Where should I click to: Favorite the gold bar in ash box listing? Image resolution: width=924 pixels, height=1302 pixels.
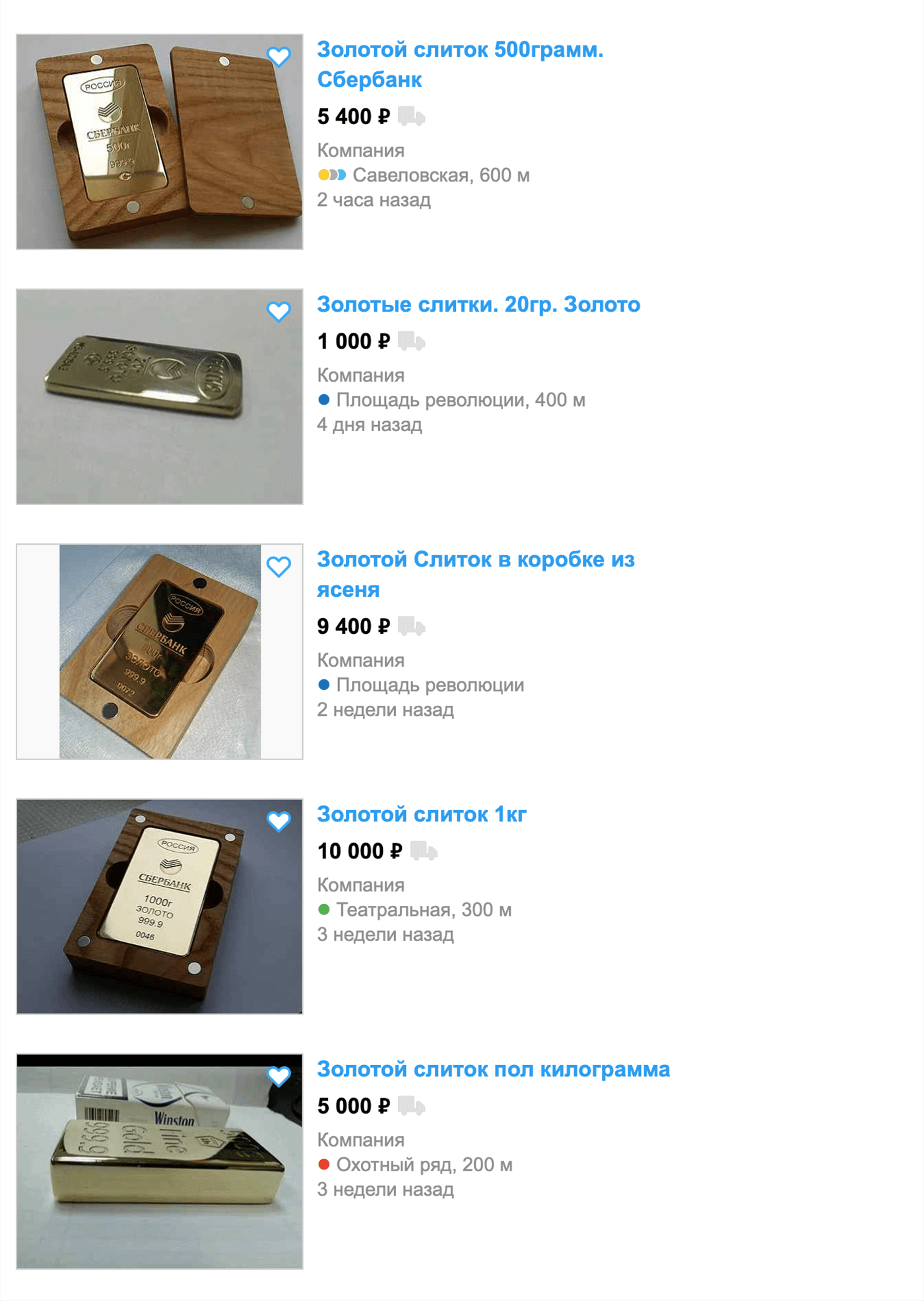pyautogui.click(x=279, y=566)
